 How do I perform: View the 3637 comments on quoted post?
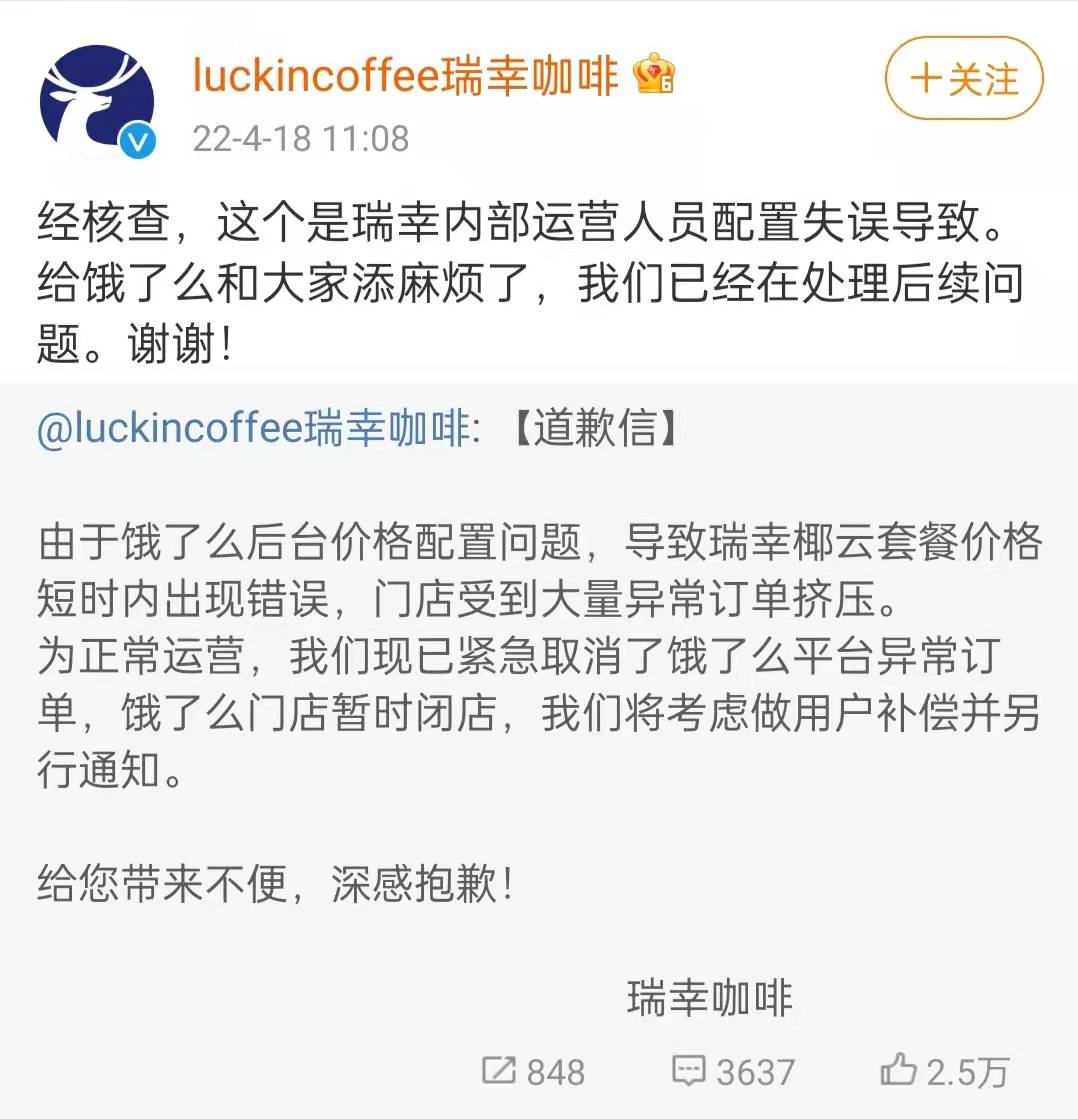(x=733, y=1072)
